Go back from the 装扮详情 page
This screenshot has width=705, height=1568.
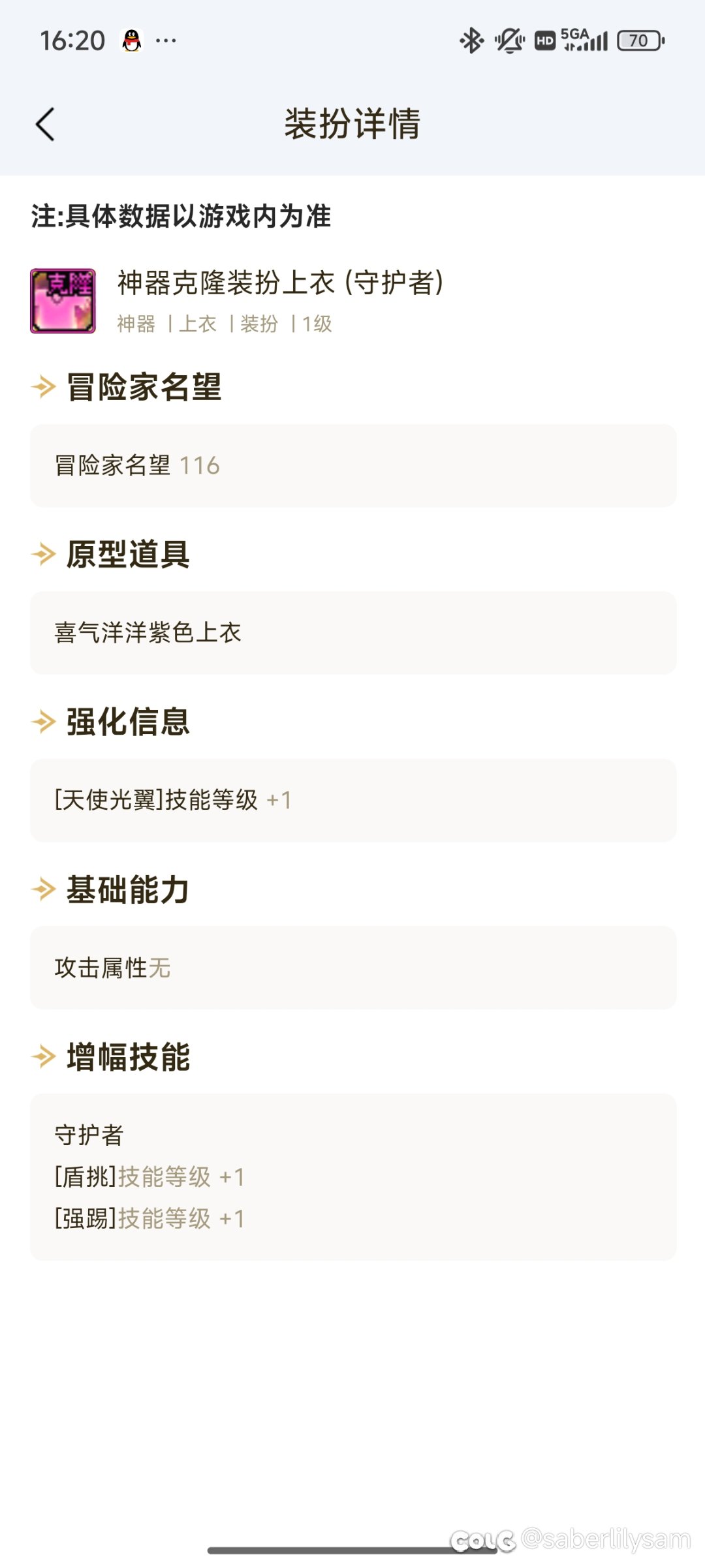pos(44,124)
